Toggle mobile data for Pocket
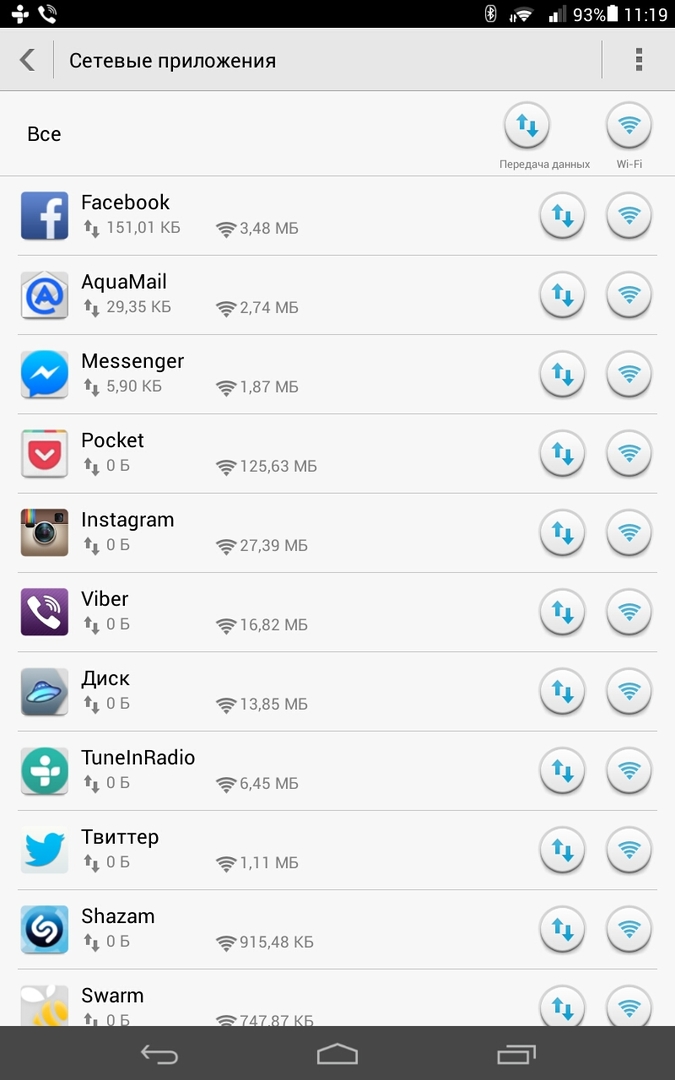 562,454
